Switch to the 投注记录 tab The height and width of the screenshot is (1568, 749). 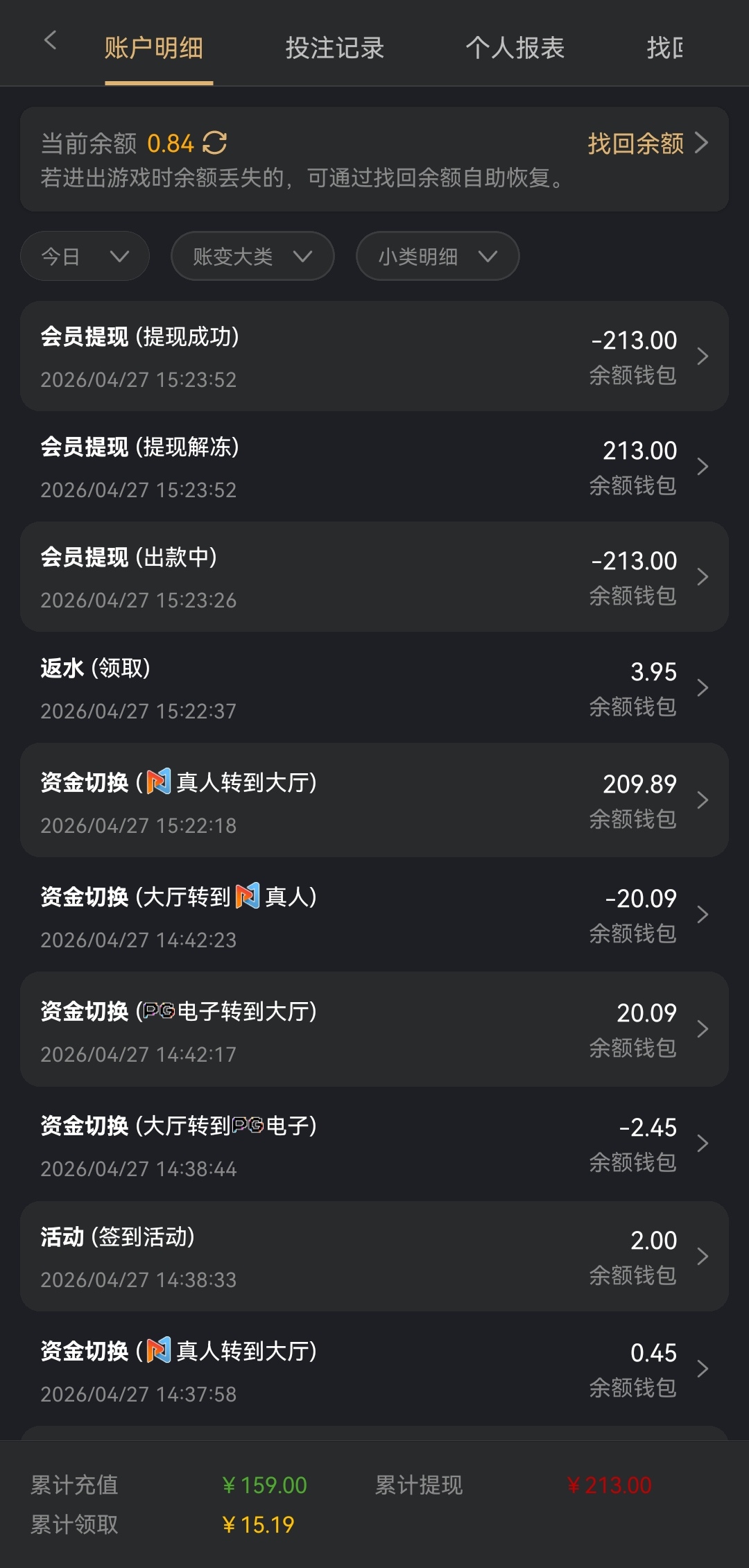point(334,48)
